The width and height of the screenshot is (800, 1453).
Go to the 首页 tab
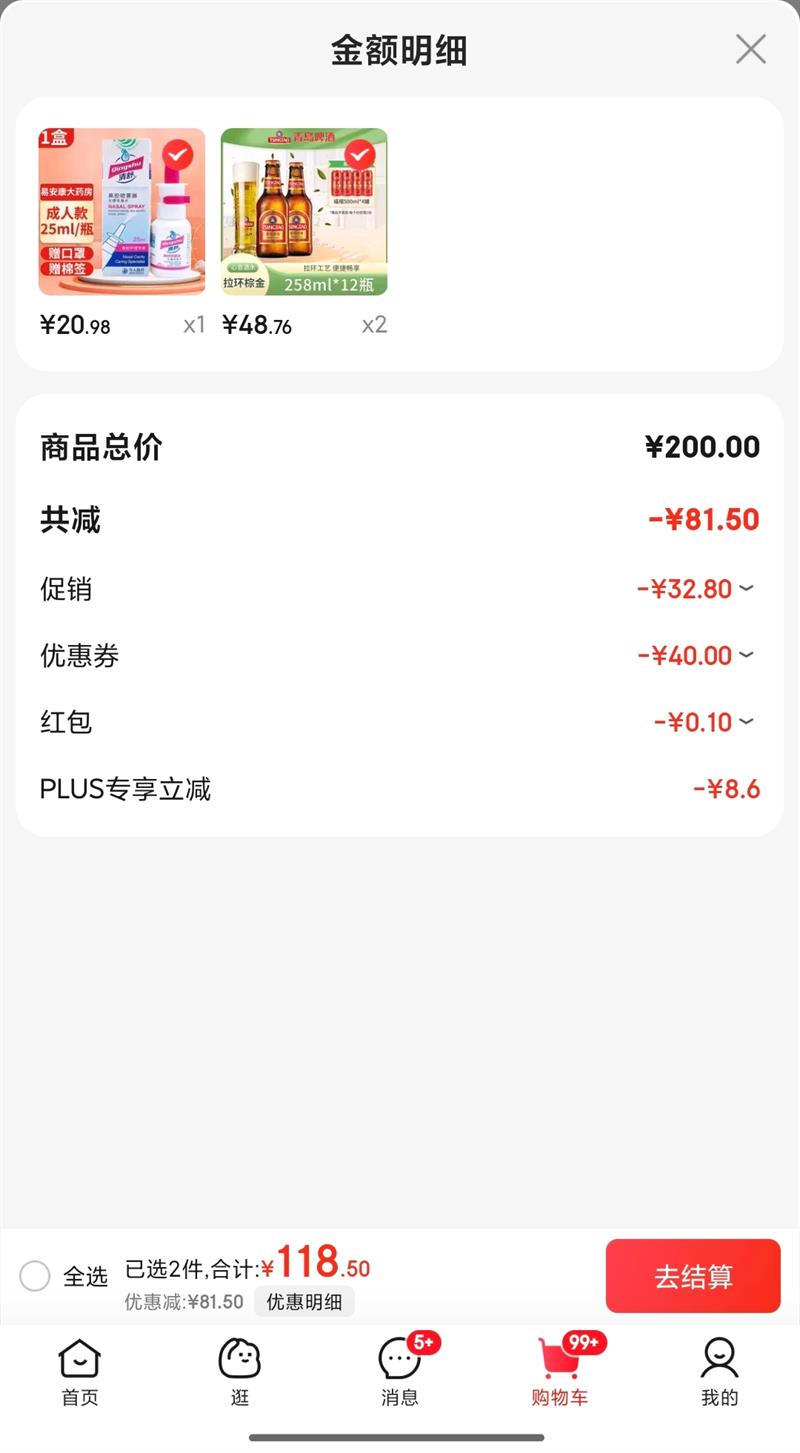tap(80, 1372)
